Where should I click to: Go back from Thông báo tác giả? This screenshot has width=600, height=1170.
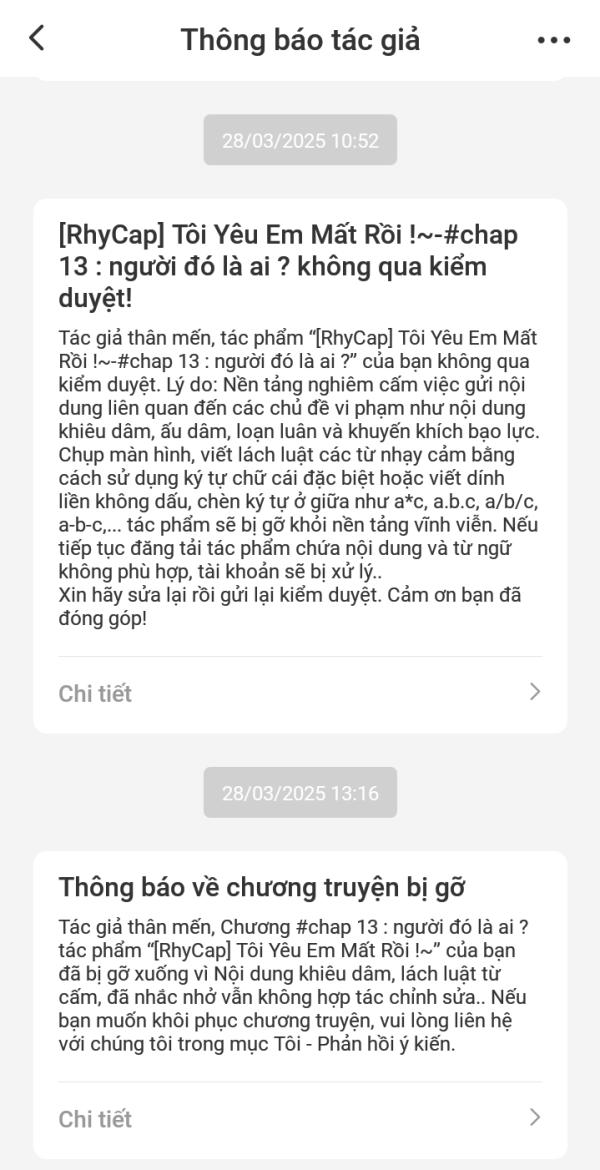(x=37, y=39)
